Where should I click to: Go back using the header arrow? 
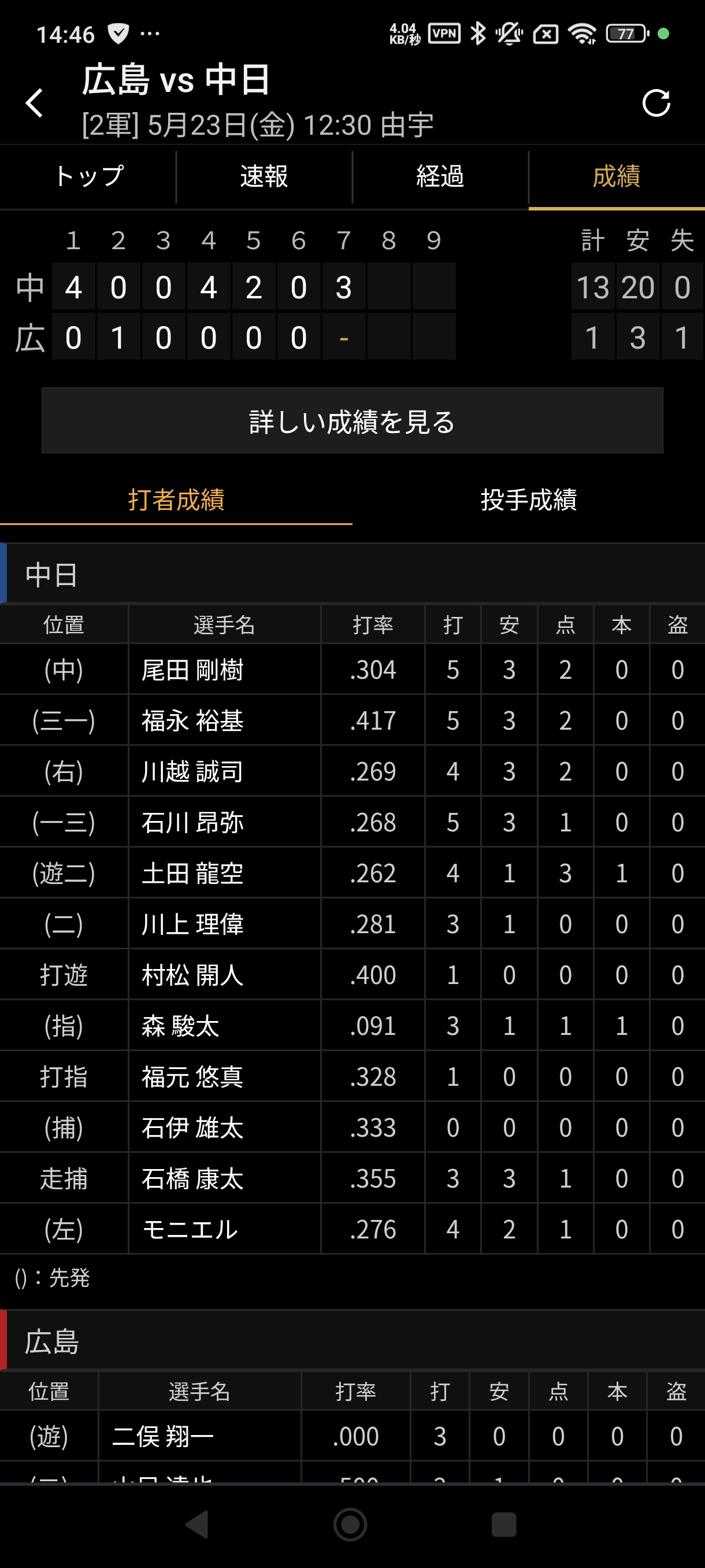click(x=35, y=102)
